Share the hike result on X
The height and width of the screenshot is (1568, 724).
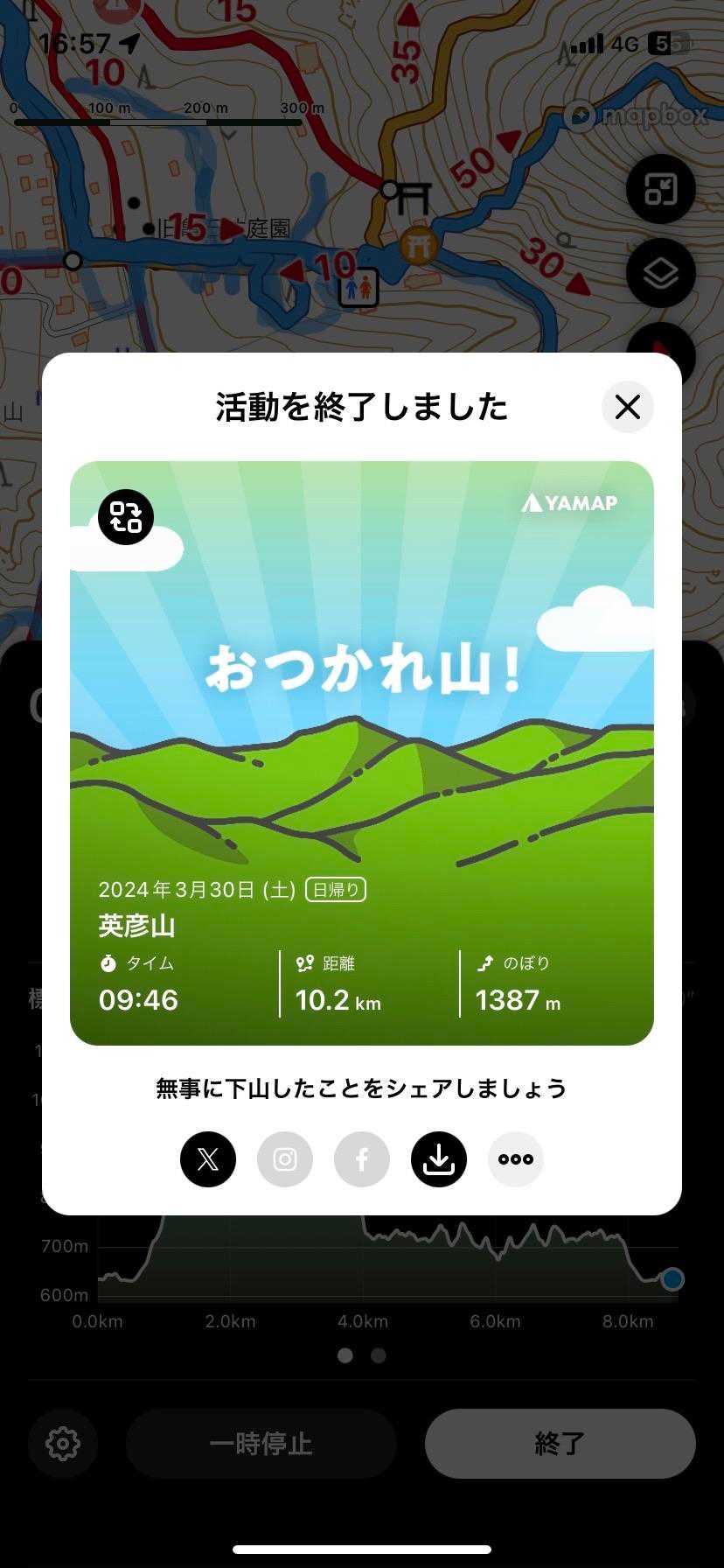(x=208, y=1159)
